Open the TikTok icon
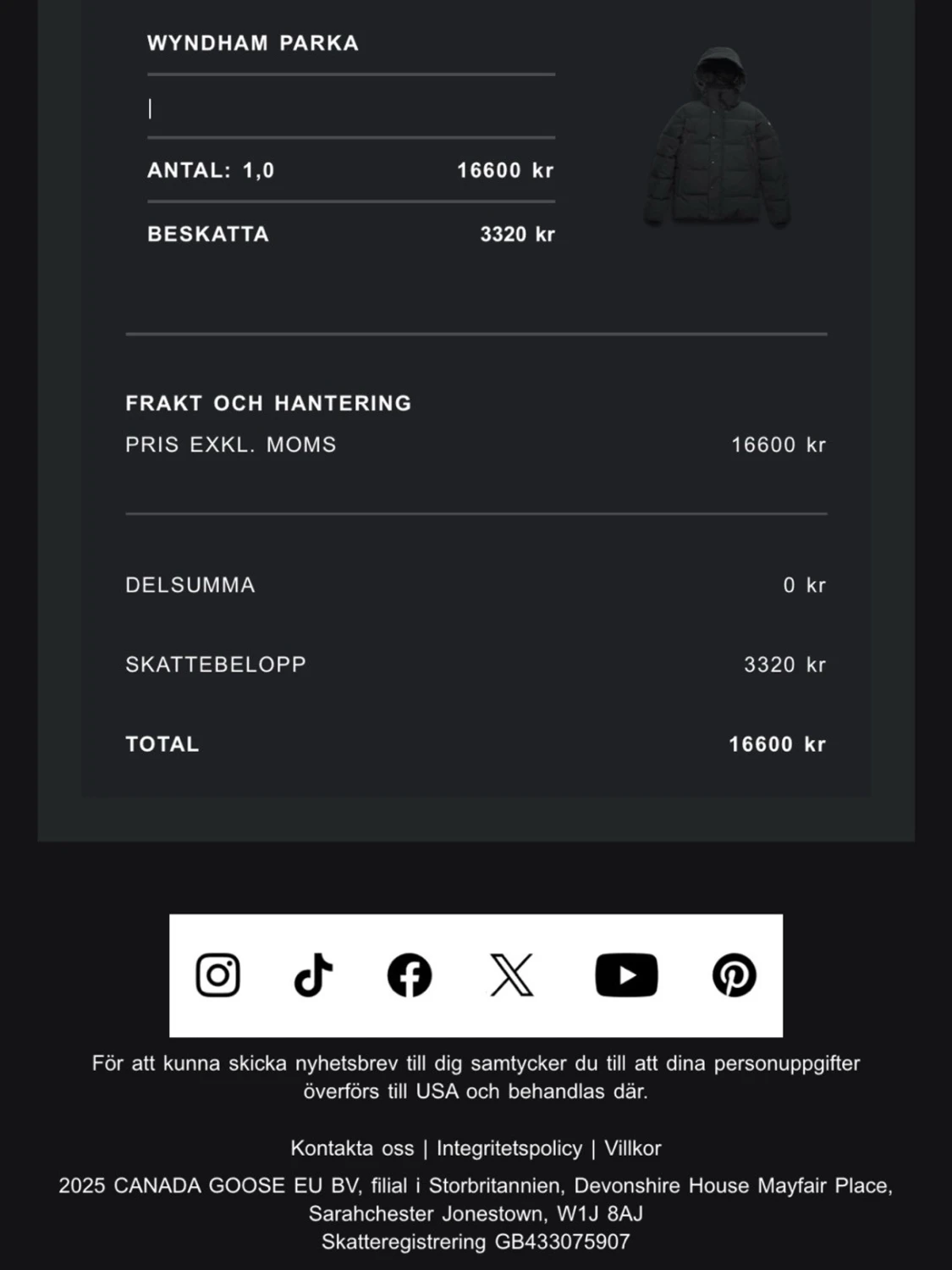This screenshot has height=1270, width=952. [313, 975]
